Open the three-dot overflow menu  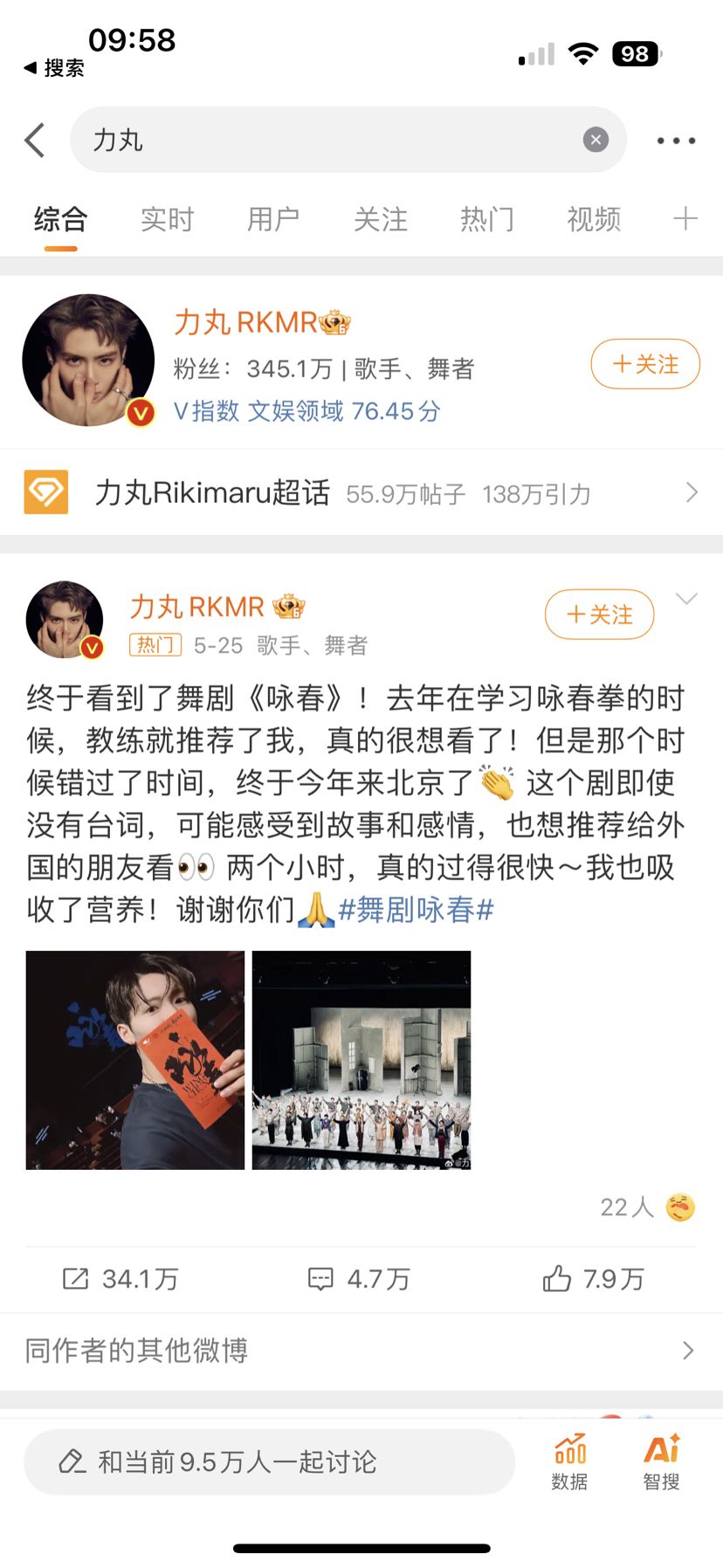pyautogui.click(x=676, y=140)
